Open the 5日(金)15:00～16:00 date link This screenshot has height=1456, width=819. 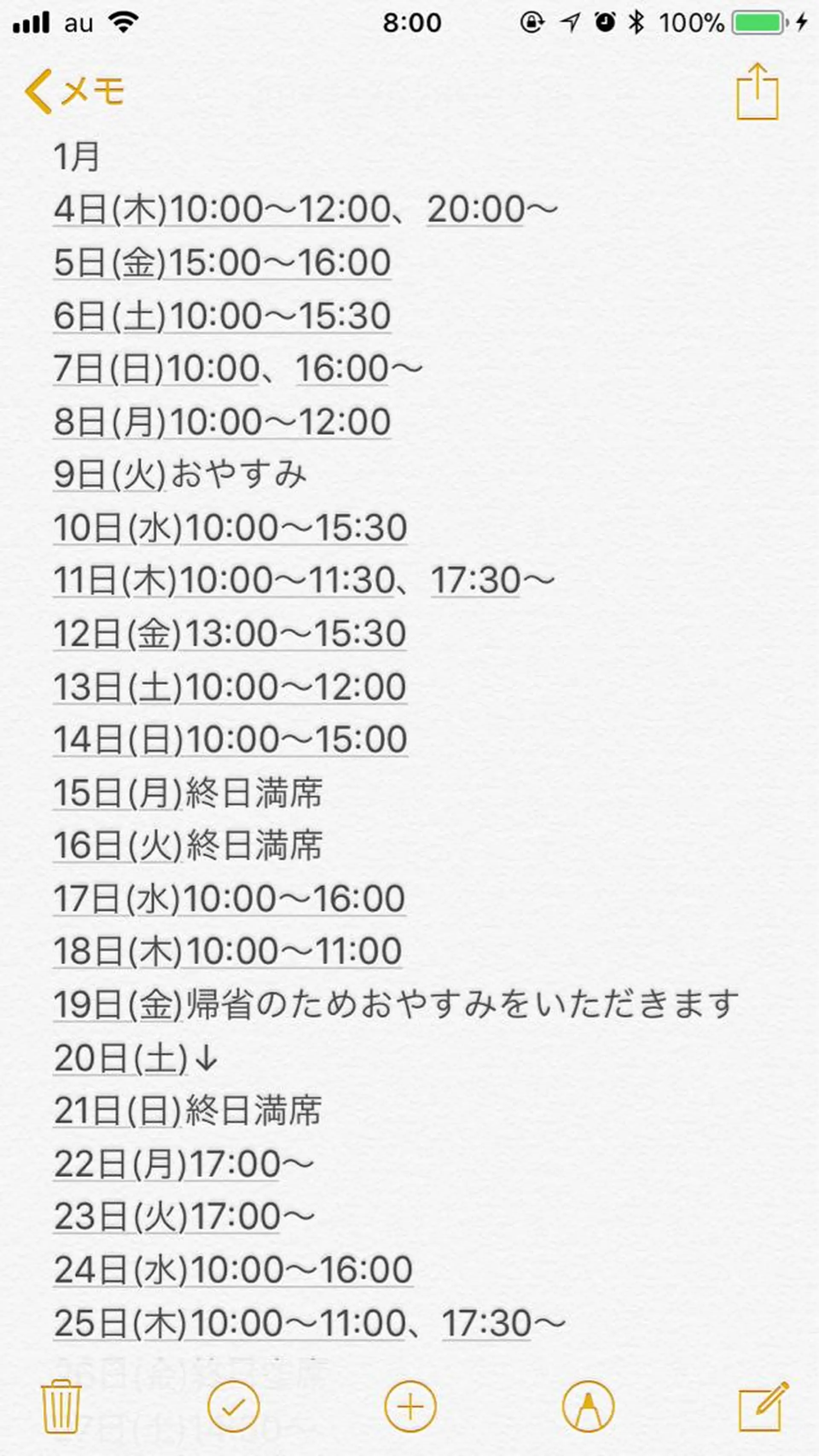click(221, 262)
